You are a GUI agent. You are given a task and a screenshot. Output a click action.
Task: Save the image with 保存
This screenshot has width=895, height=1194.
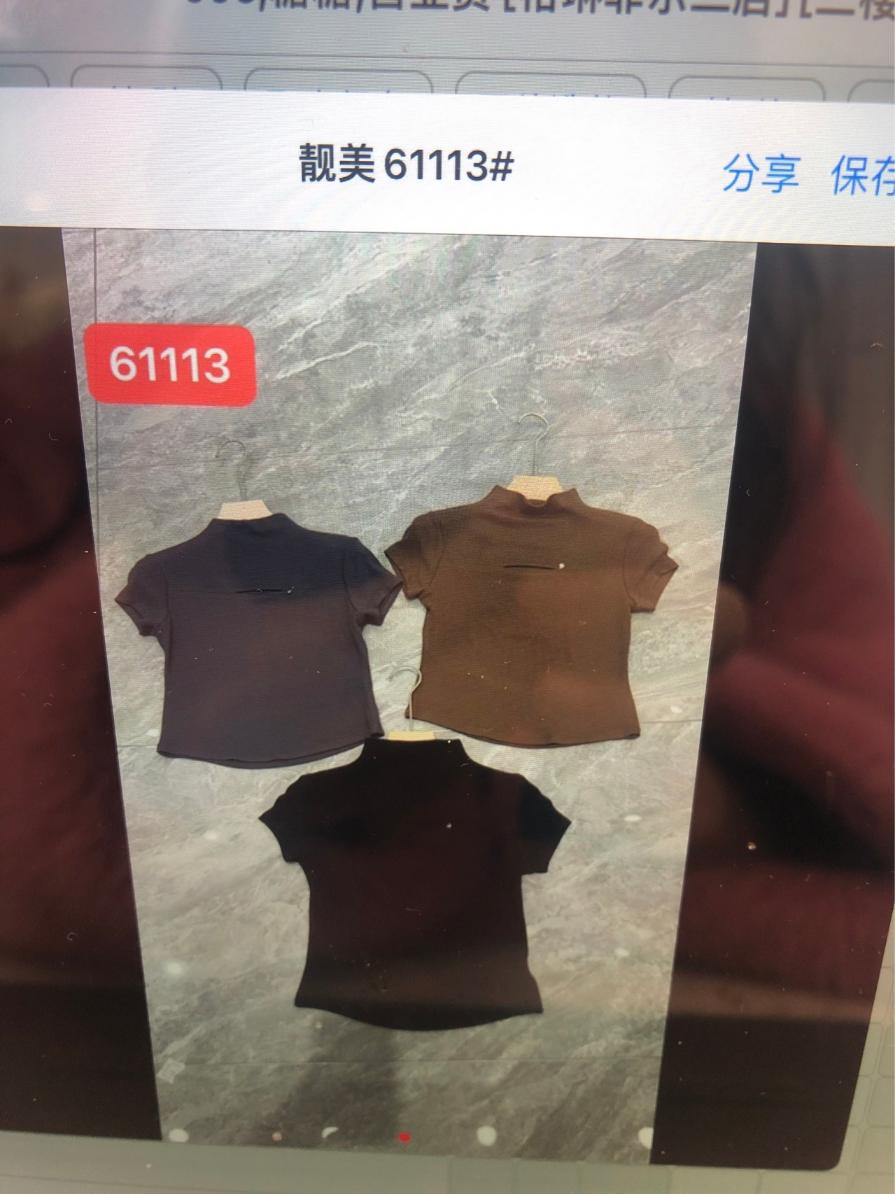tap(863, 176)
